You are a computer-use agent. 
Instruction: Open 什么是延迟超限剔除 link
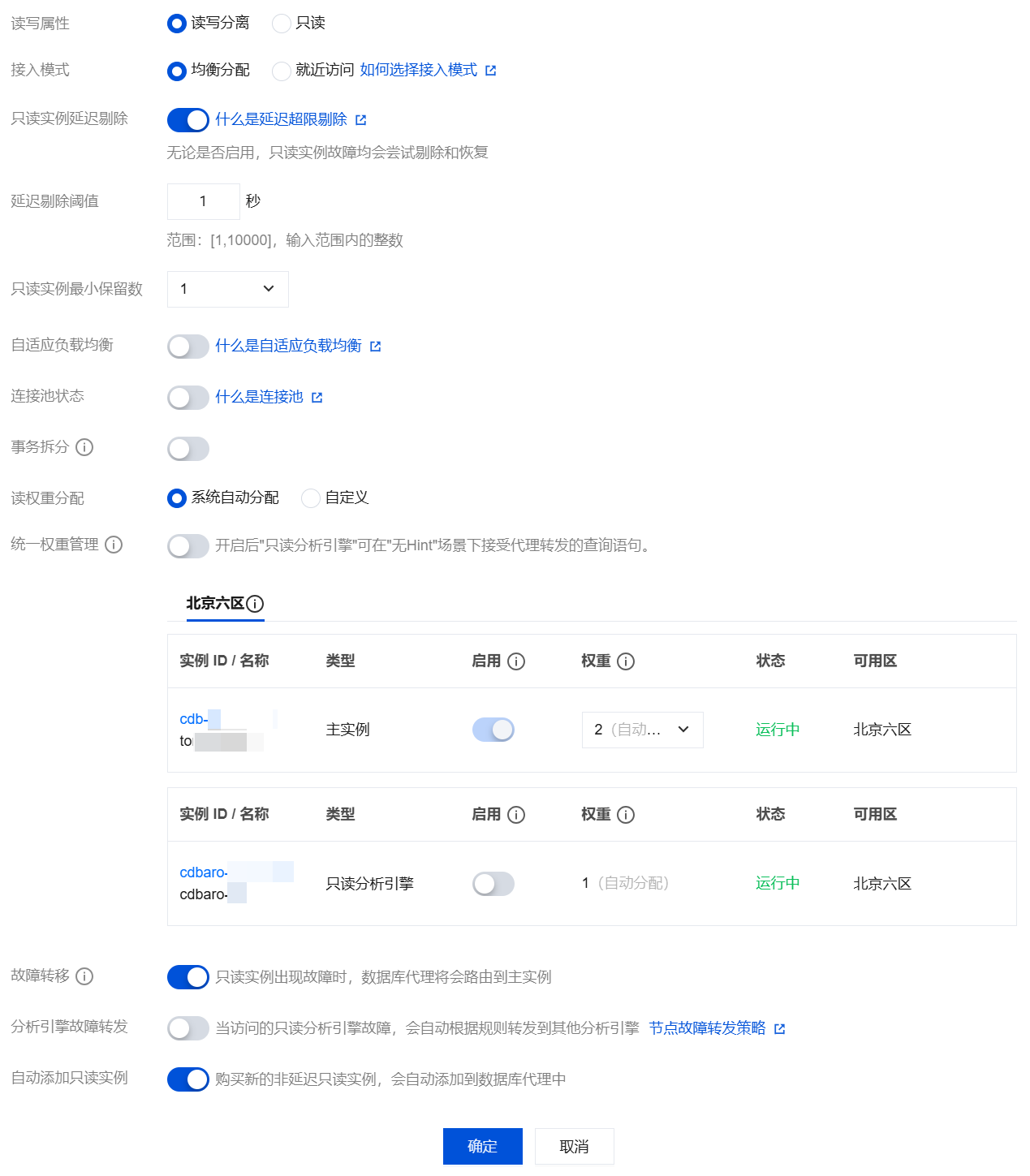click(282, 120)
